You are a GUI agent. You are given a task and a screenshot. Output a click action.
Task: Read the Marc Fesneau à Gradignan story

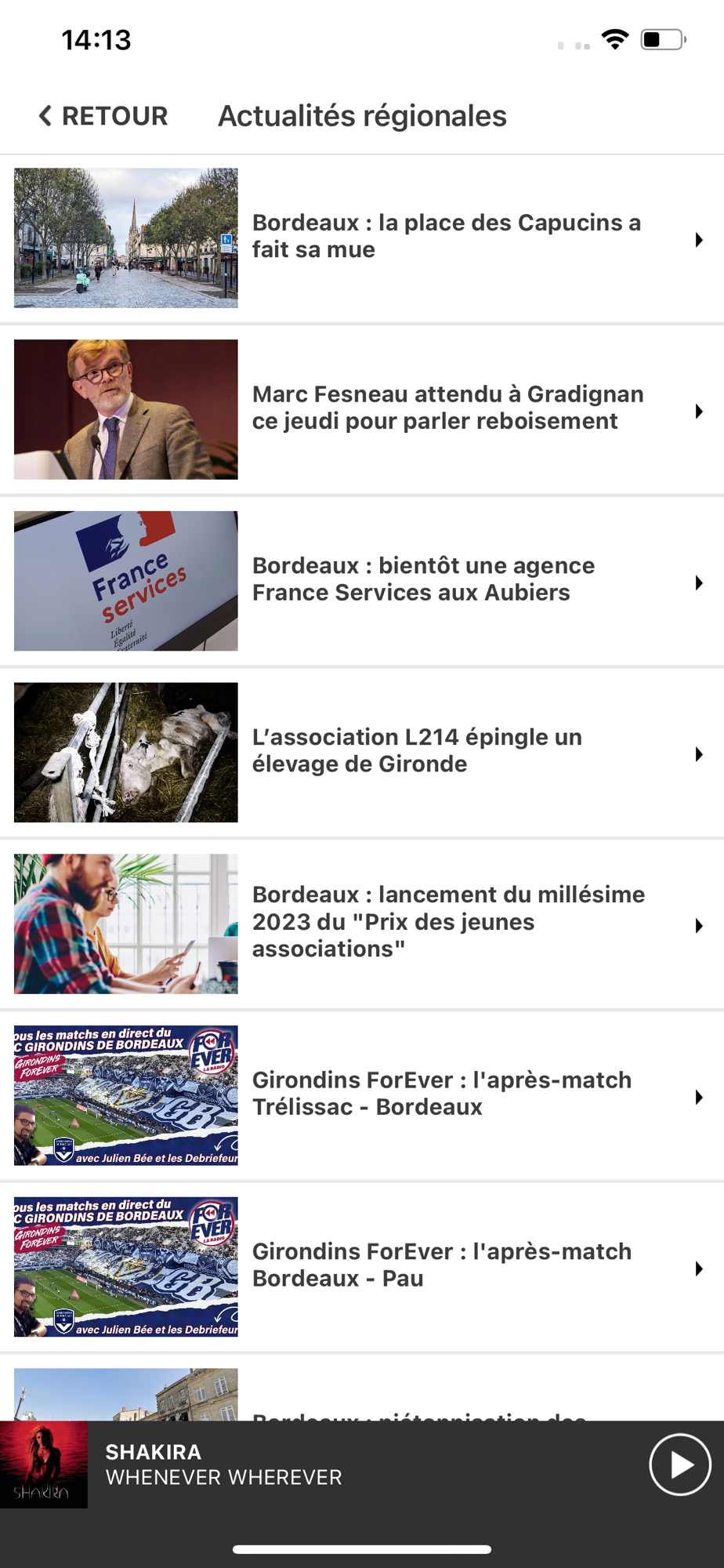[362, 409]
